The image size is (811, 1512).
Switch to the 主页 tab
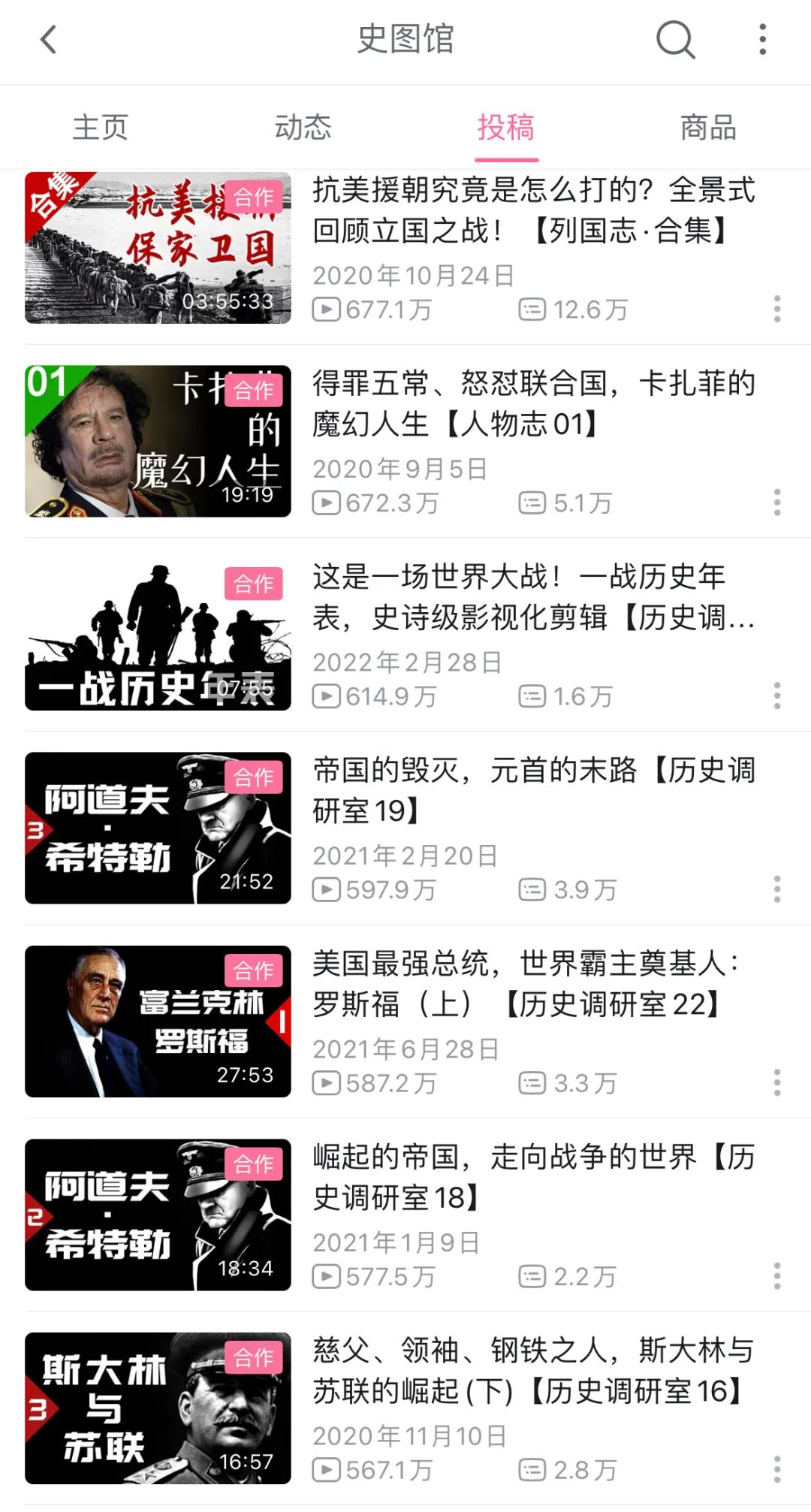point(101,128)
